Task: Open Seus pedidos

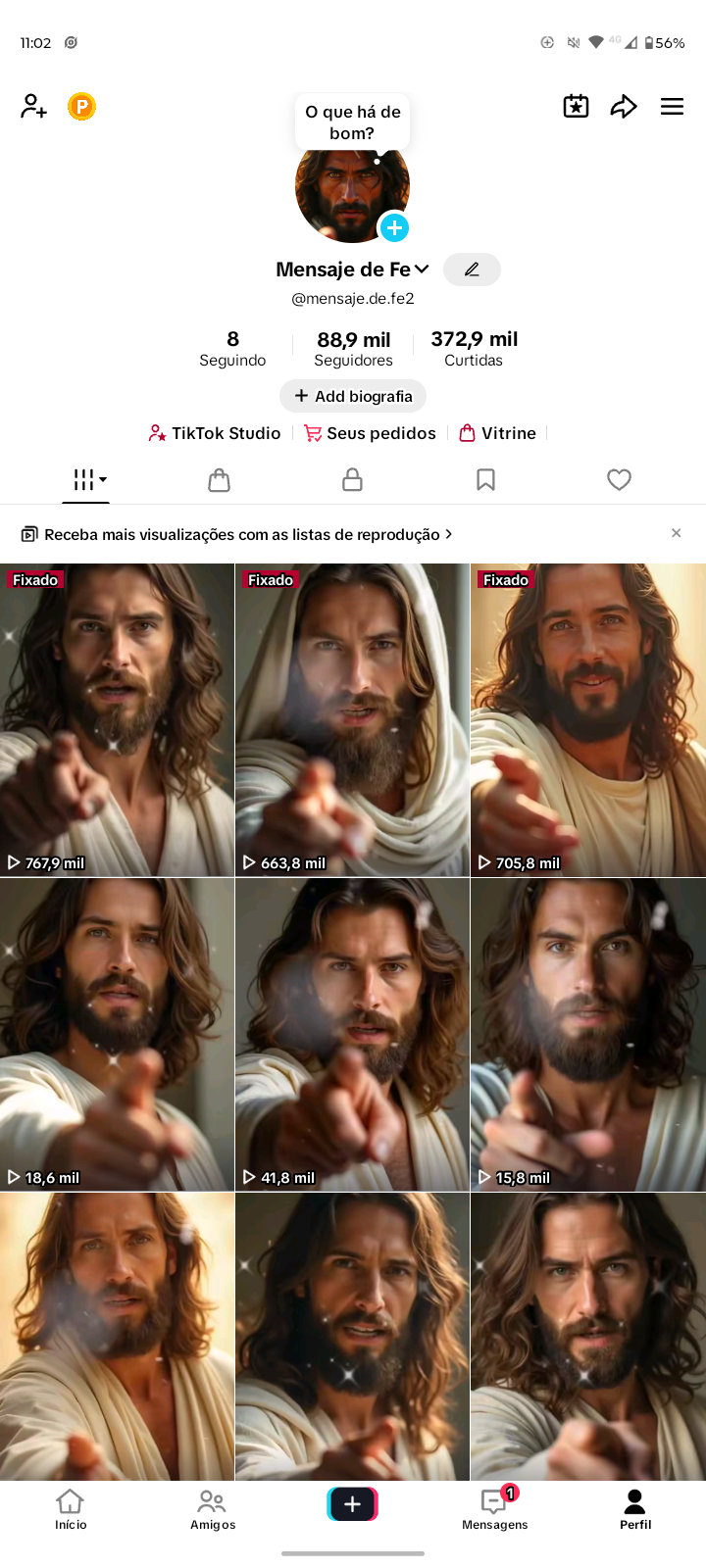Action: [370, 433]
